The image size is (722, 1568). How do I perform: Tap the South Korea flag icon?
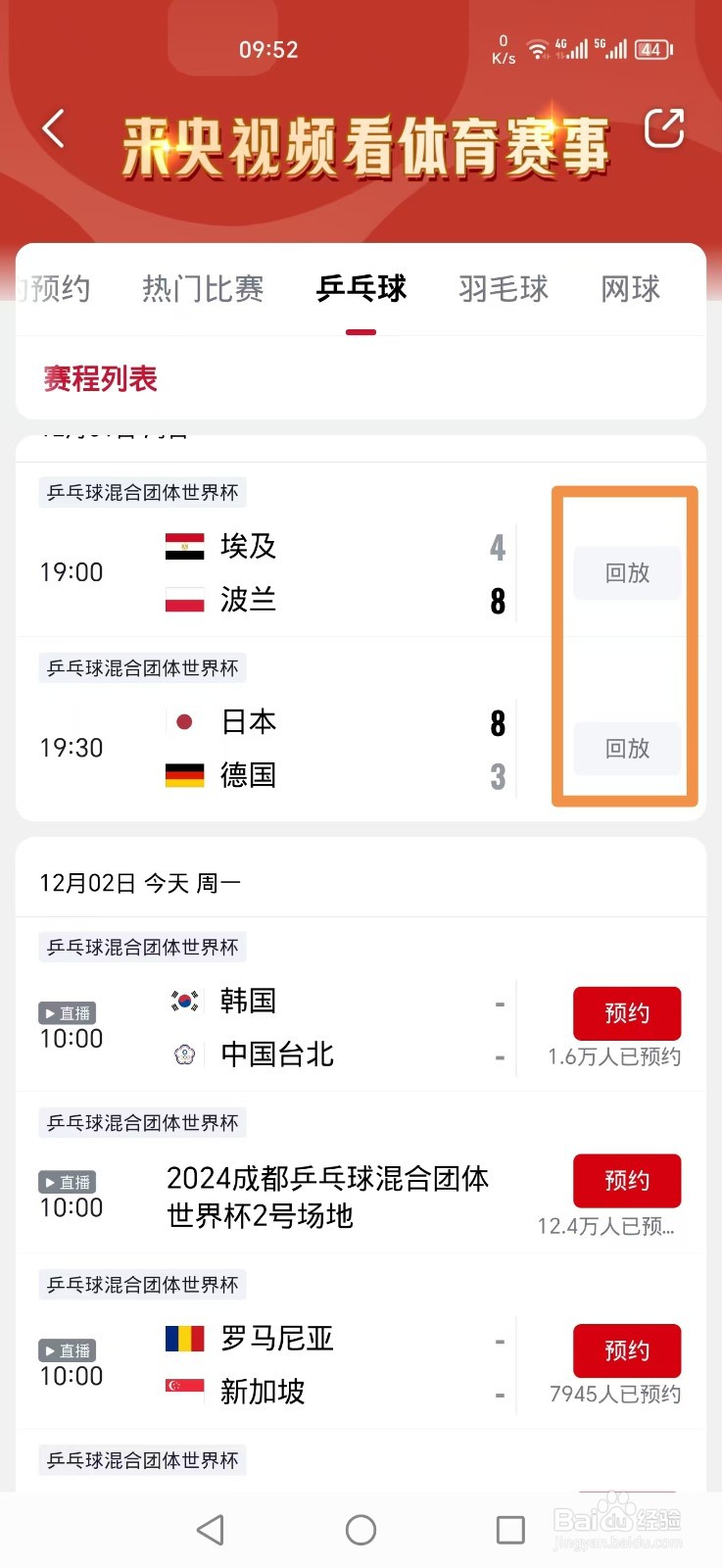(x=183, y=1001)
